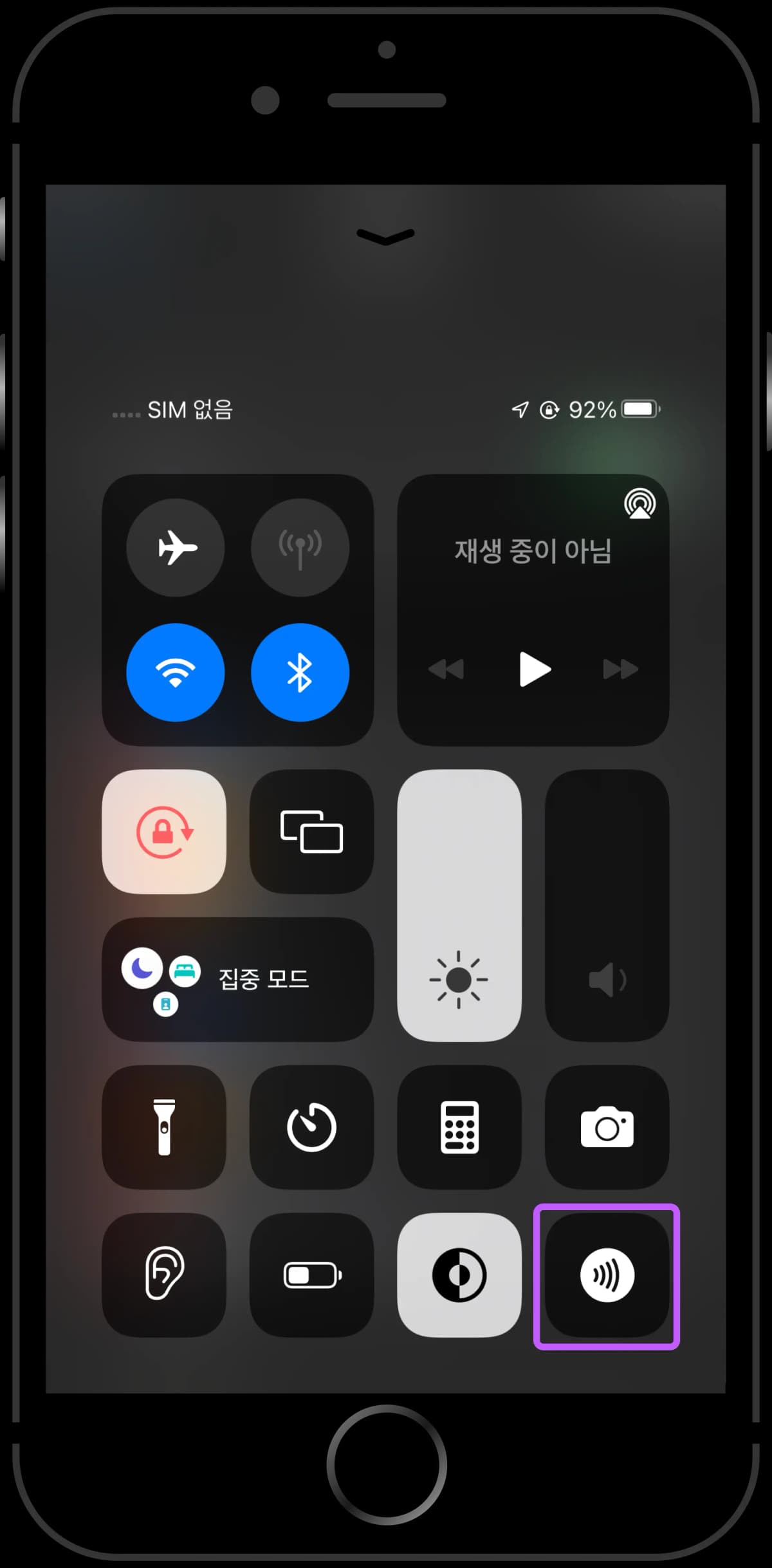Tap the Screen Mirroring icon
Image resolution: width=772 pixels, height=1568 pixels.
[311, 832]
